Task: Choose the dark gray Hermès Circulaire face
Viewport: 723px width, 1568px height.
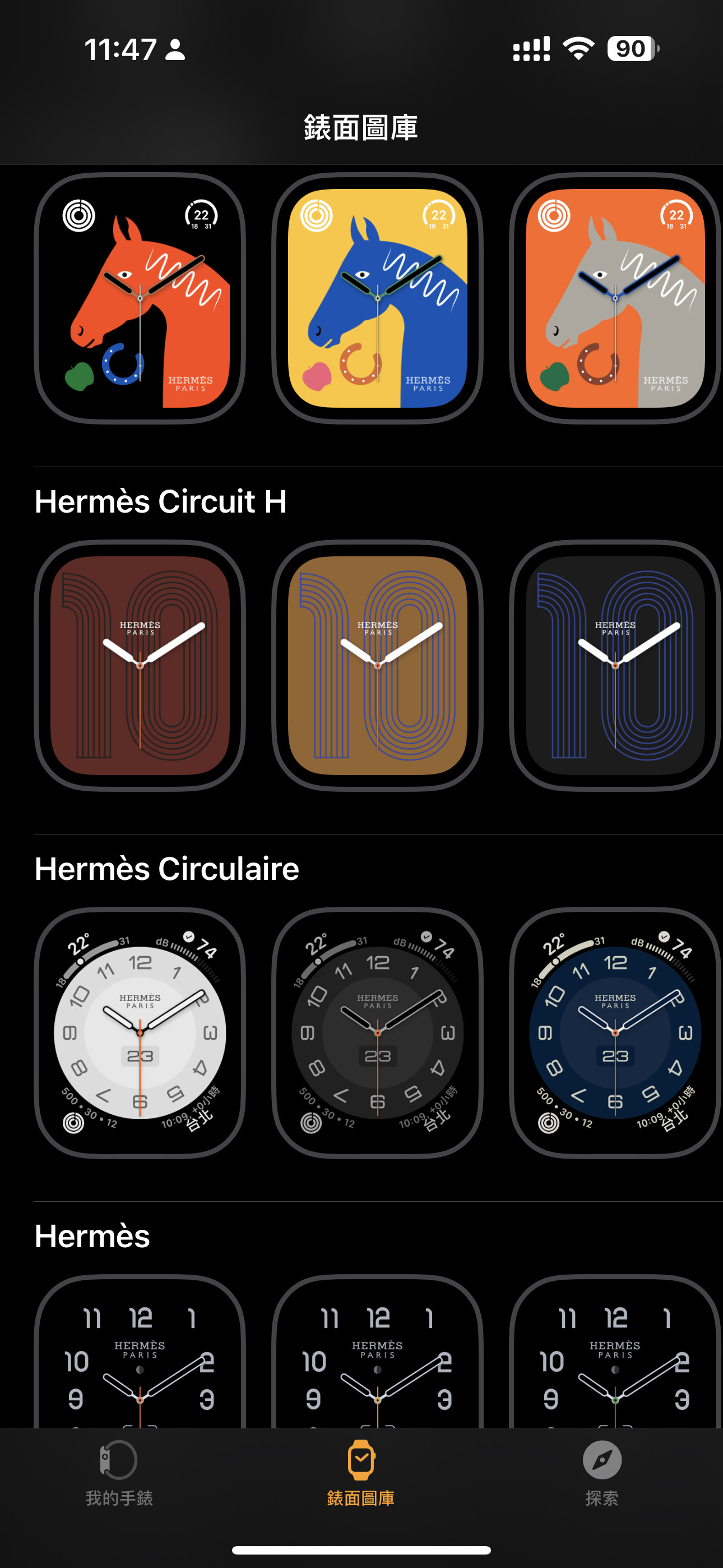Action: pos(377,1033)
